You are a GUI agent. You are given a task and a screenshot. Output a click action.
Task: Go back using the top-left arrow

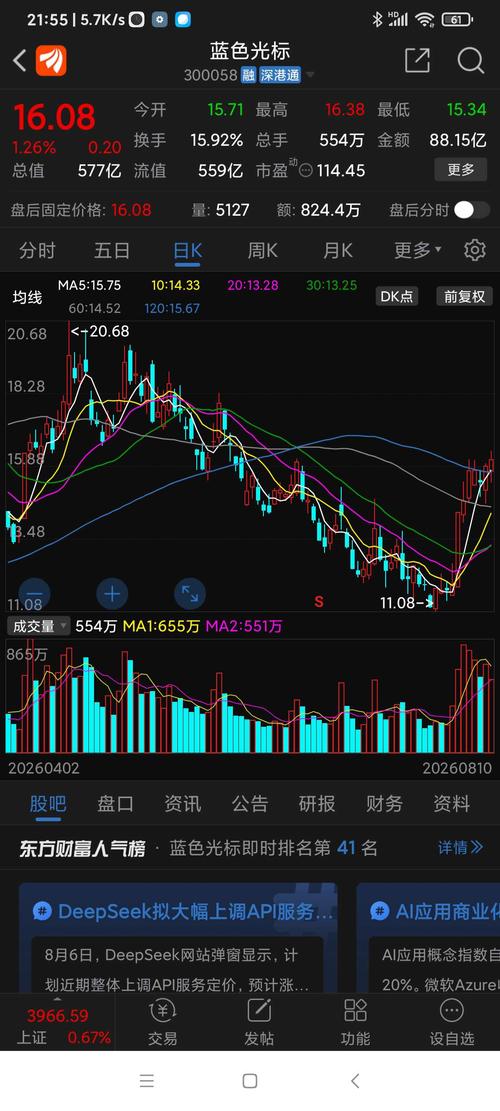coord(20,61)
